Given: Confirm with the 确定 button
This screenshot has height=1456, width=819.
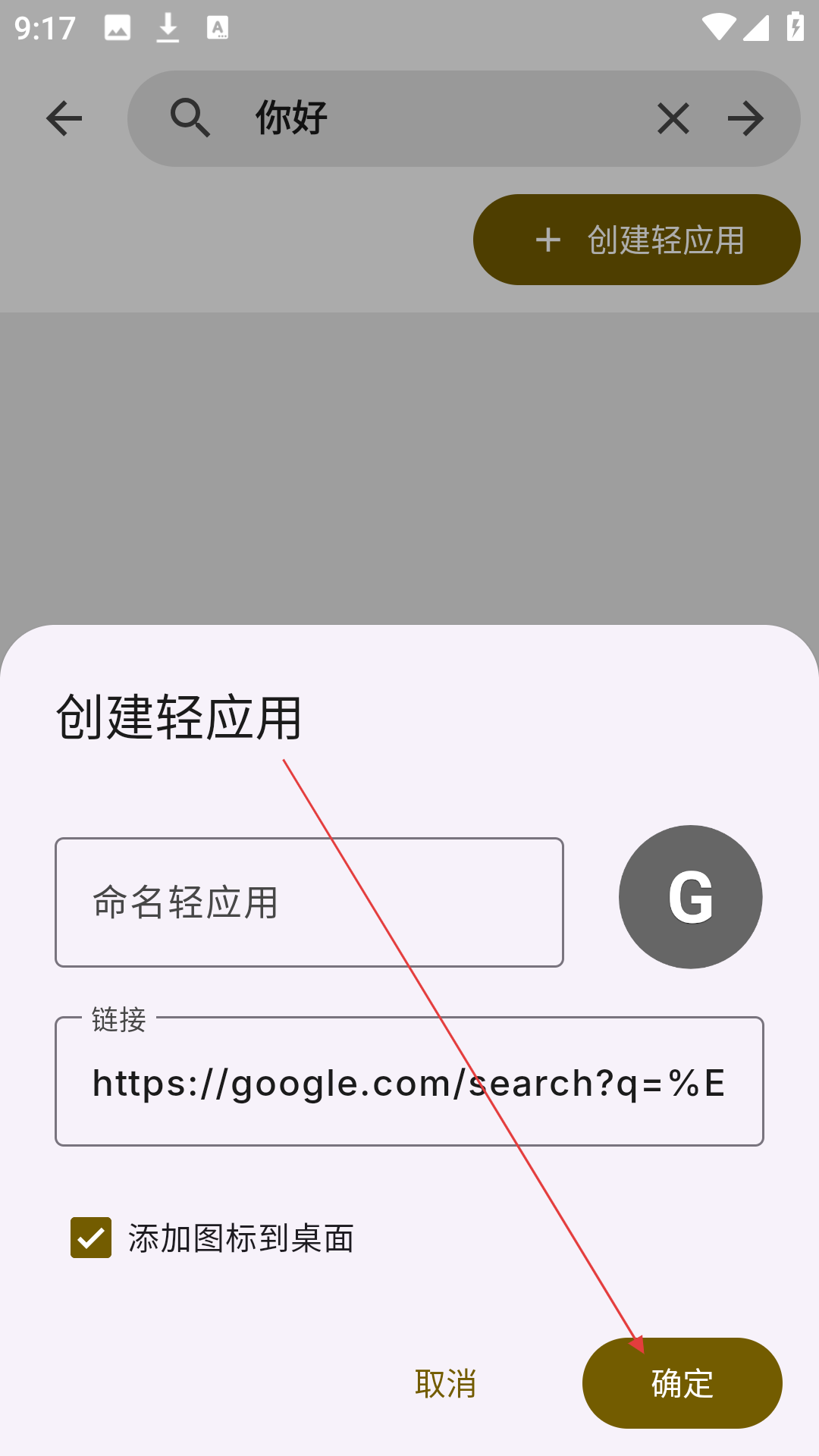Looking at the screenshot, I should [682, 1383].
